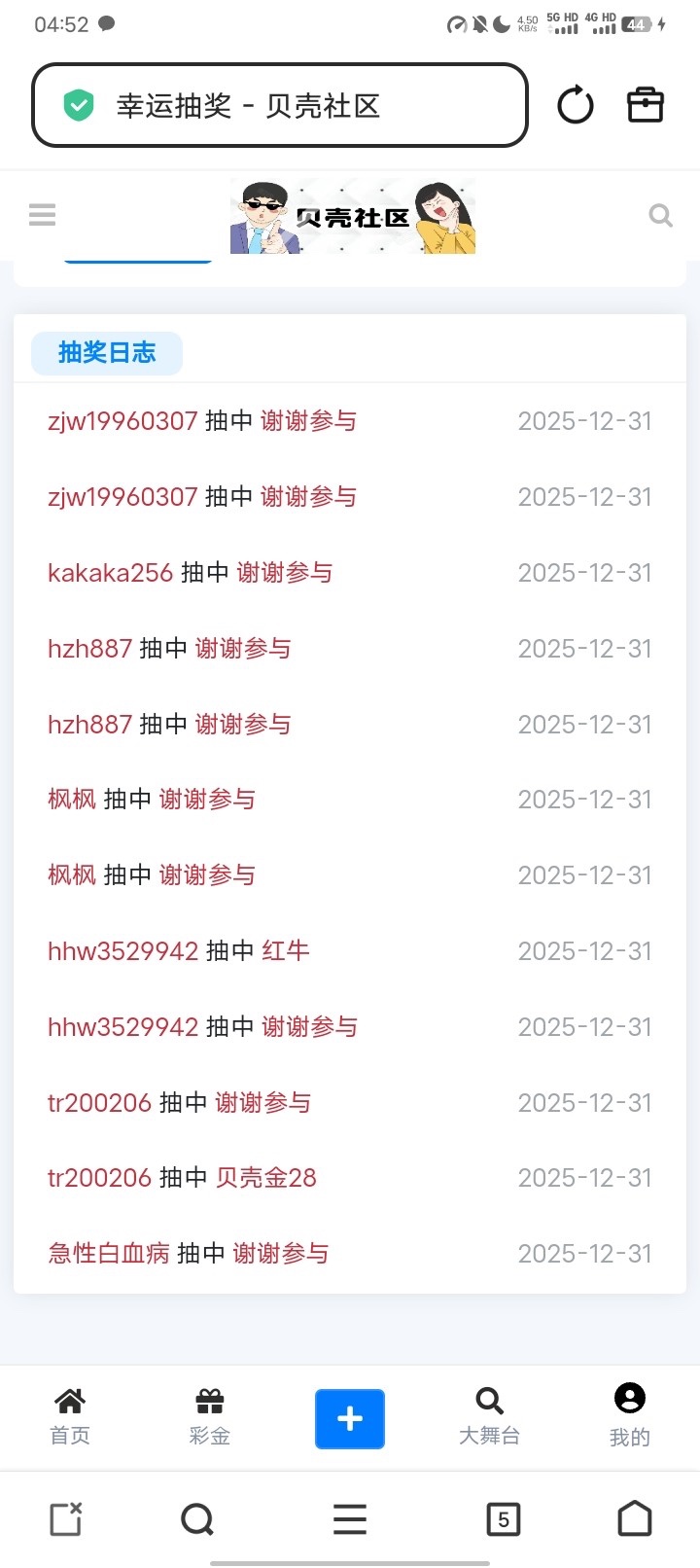Tap the browser home icon at bottom right
This screenshot has width=700, height=1568.
click(x=635, y=1518)
